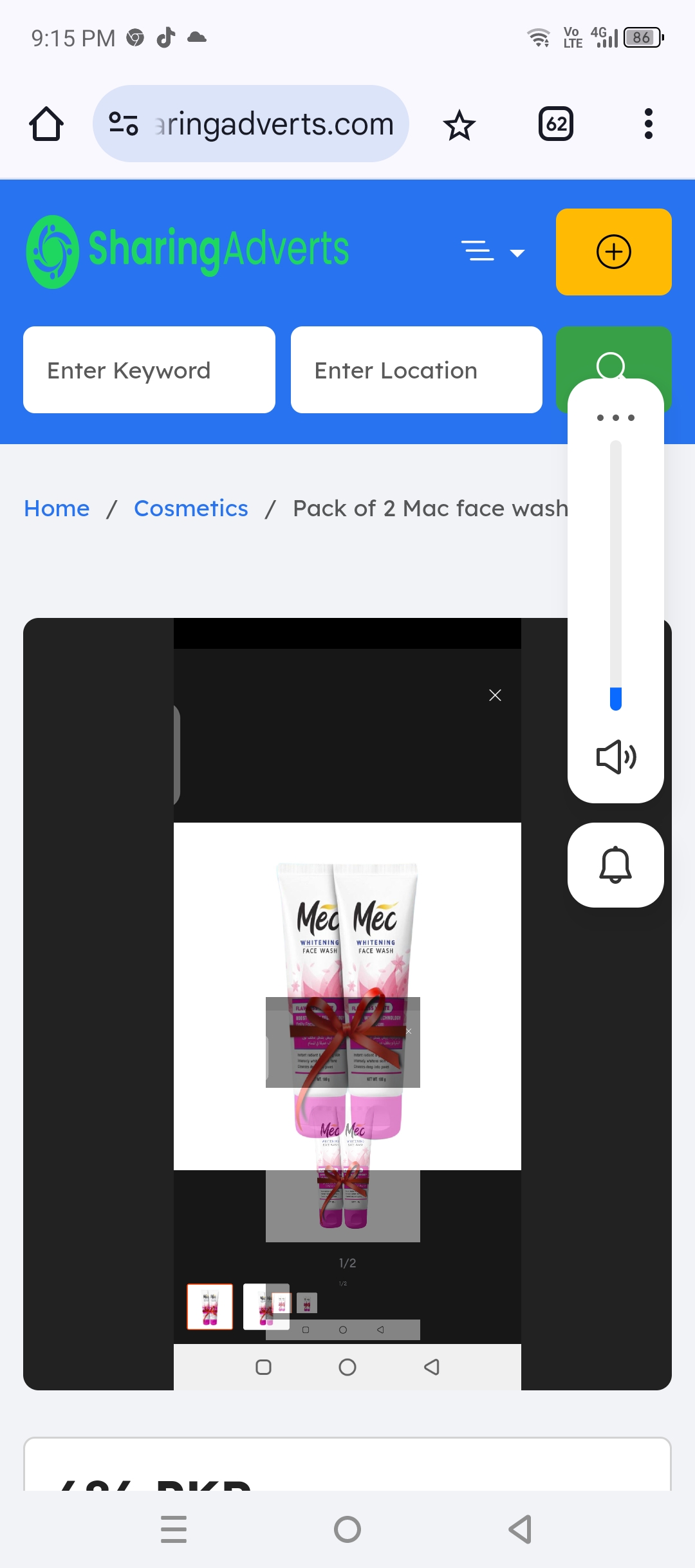
Task: Go back using system navigation
Action: point(520,1529)
